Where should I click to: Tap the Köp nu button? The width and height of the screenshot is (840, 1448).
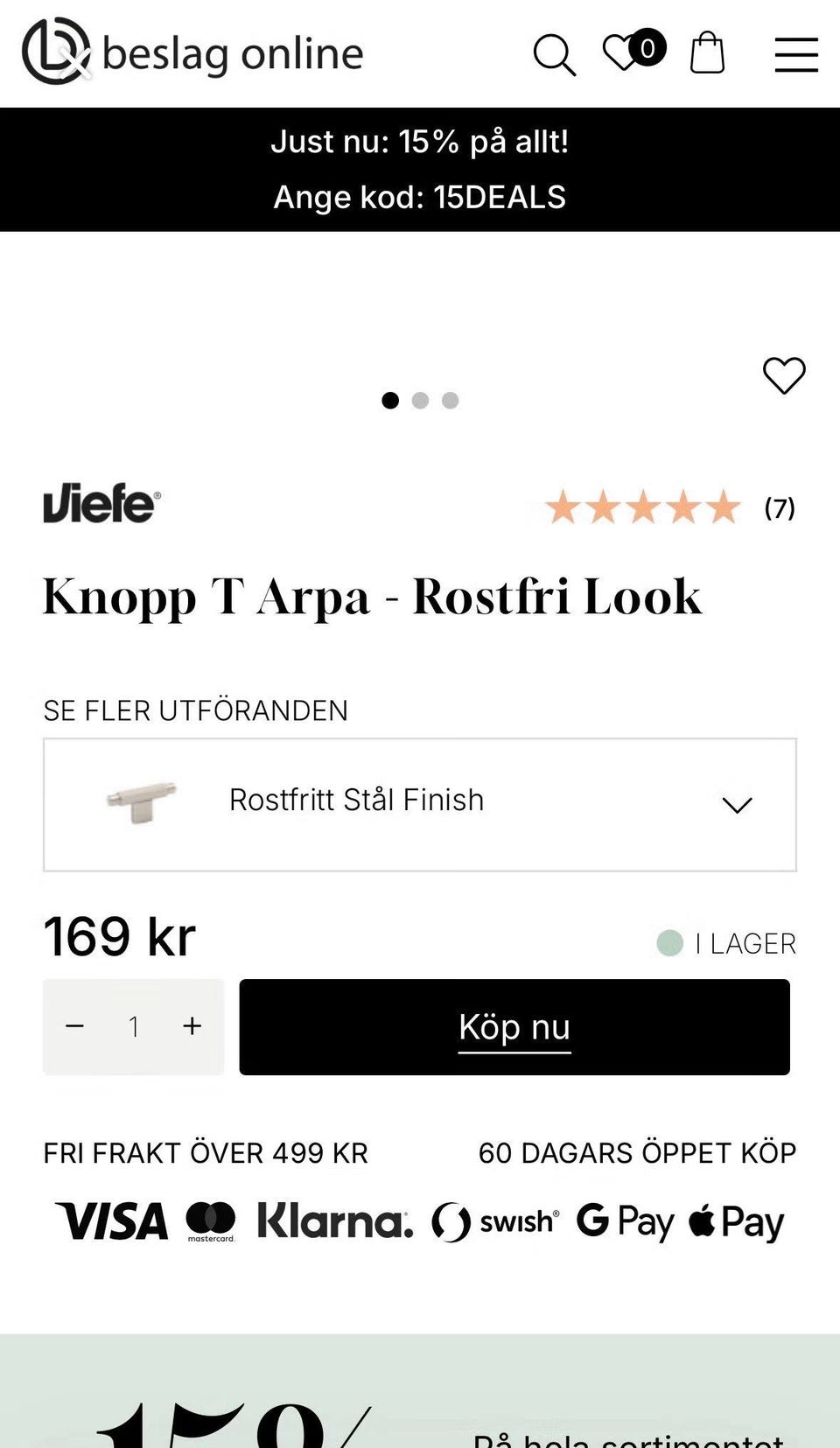click(514, 1026)
